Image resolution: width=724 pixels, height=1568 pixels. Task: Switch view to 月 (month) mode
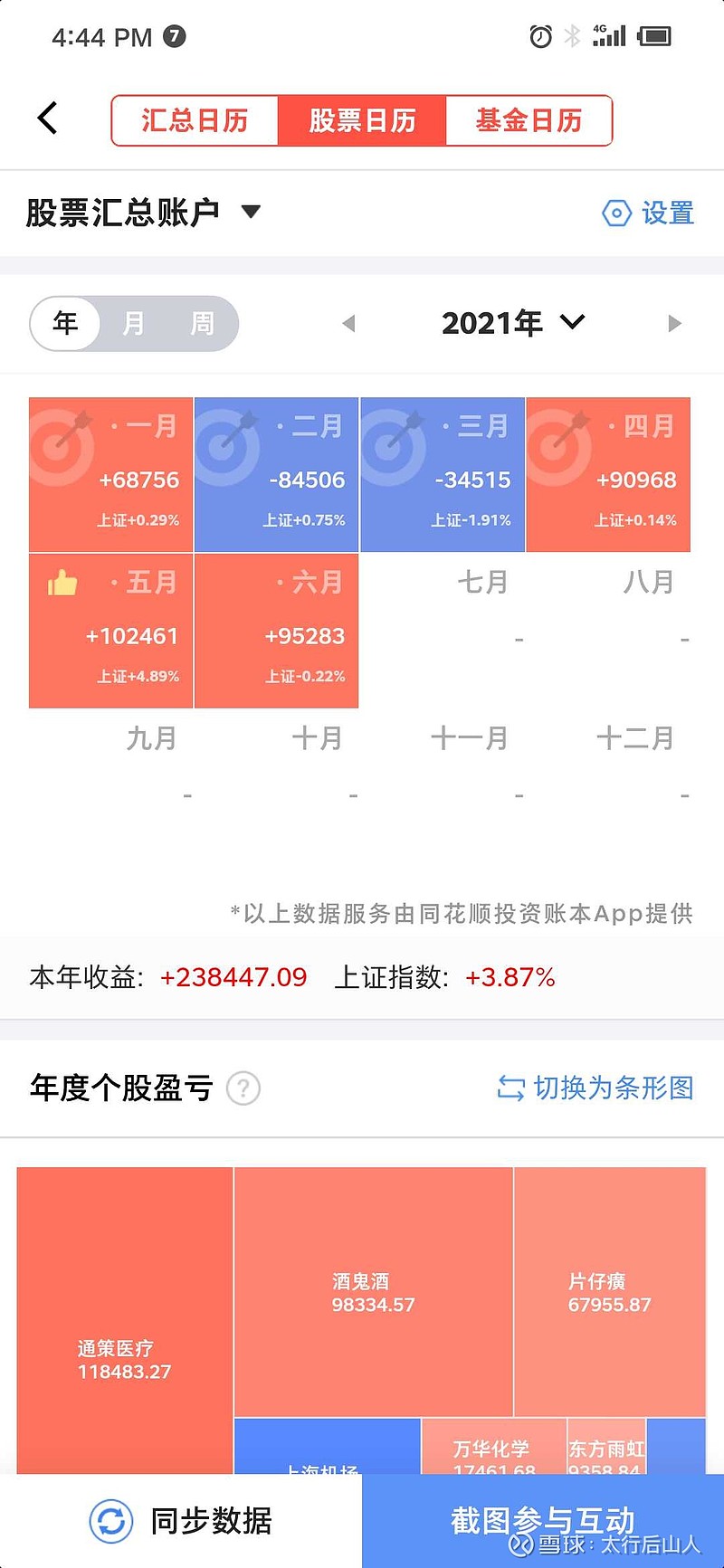click(132, 323)
